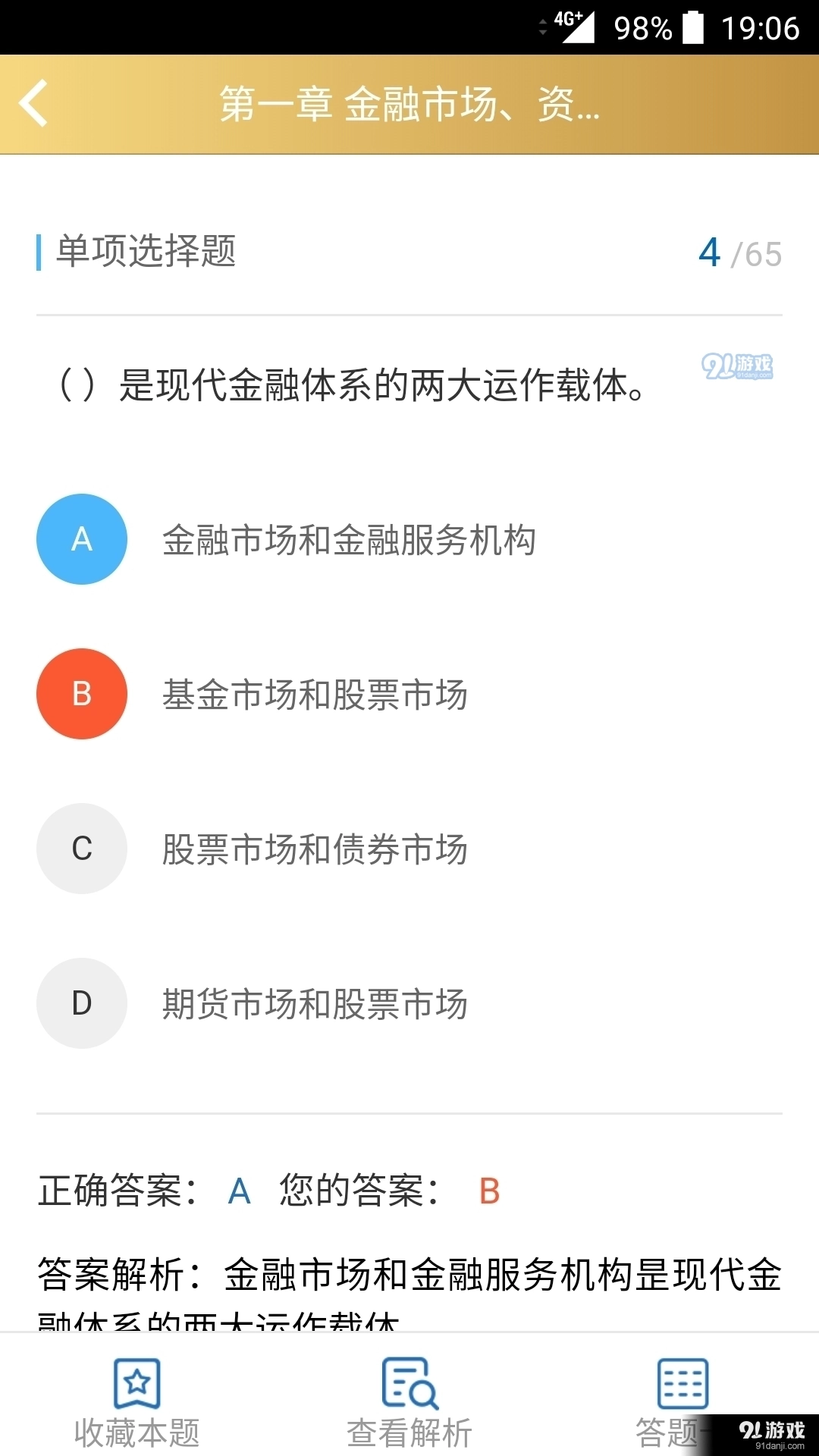Tap the blue selected circle for option A
The width and height of the screenshot is (819, 1456).
pos(81,540)
